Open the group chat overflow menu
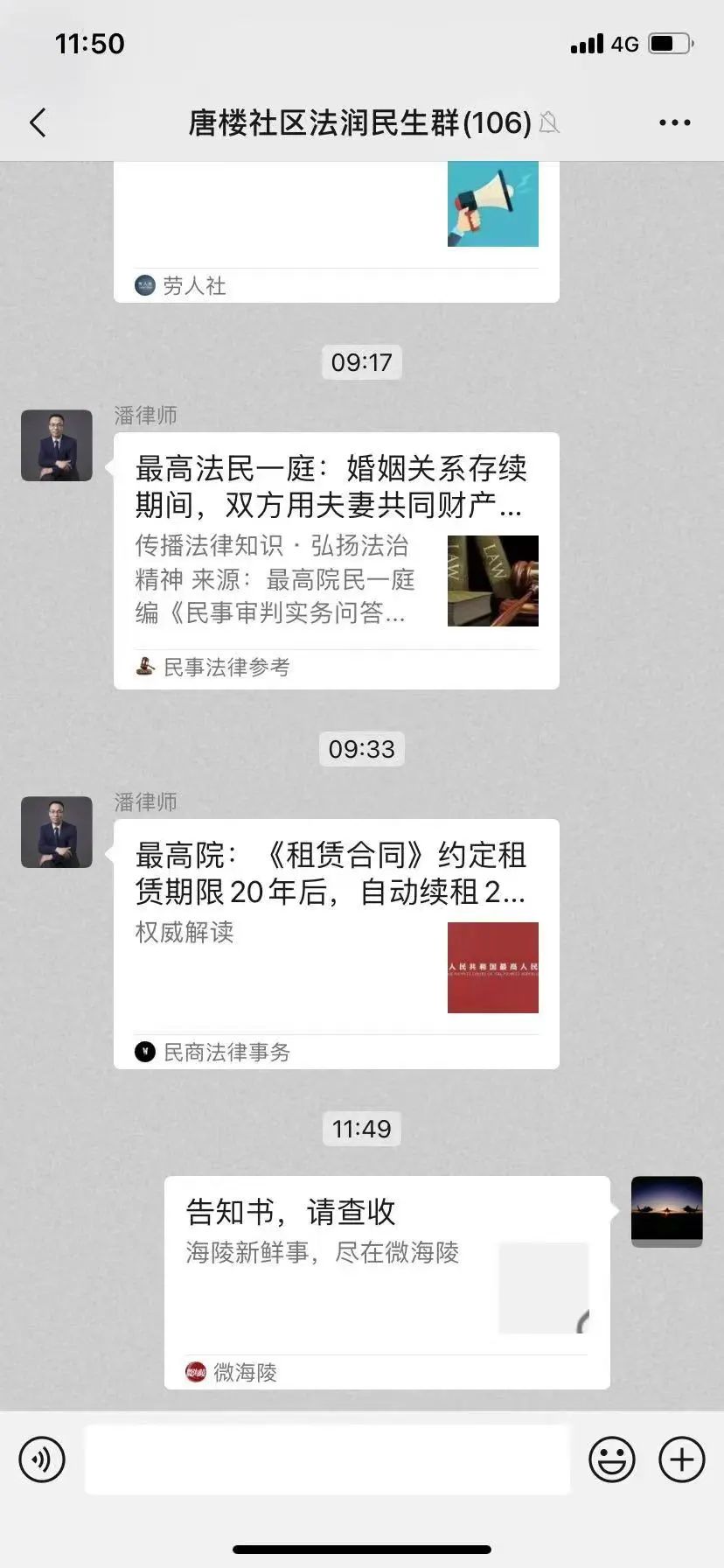Screen dimensions: 724x1568 pos(674,123)
